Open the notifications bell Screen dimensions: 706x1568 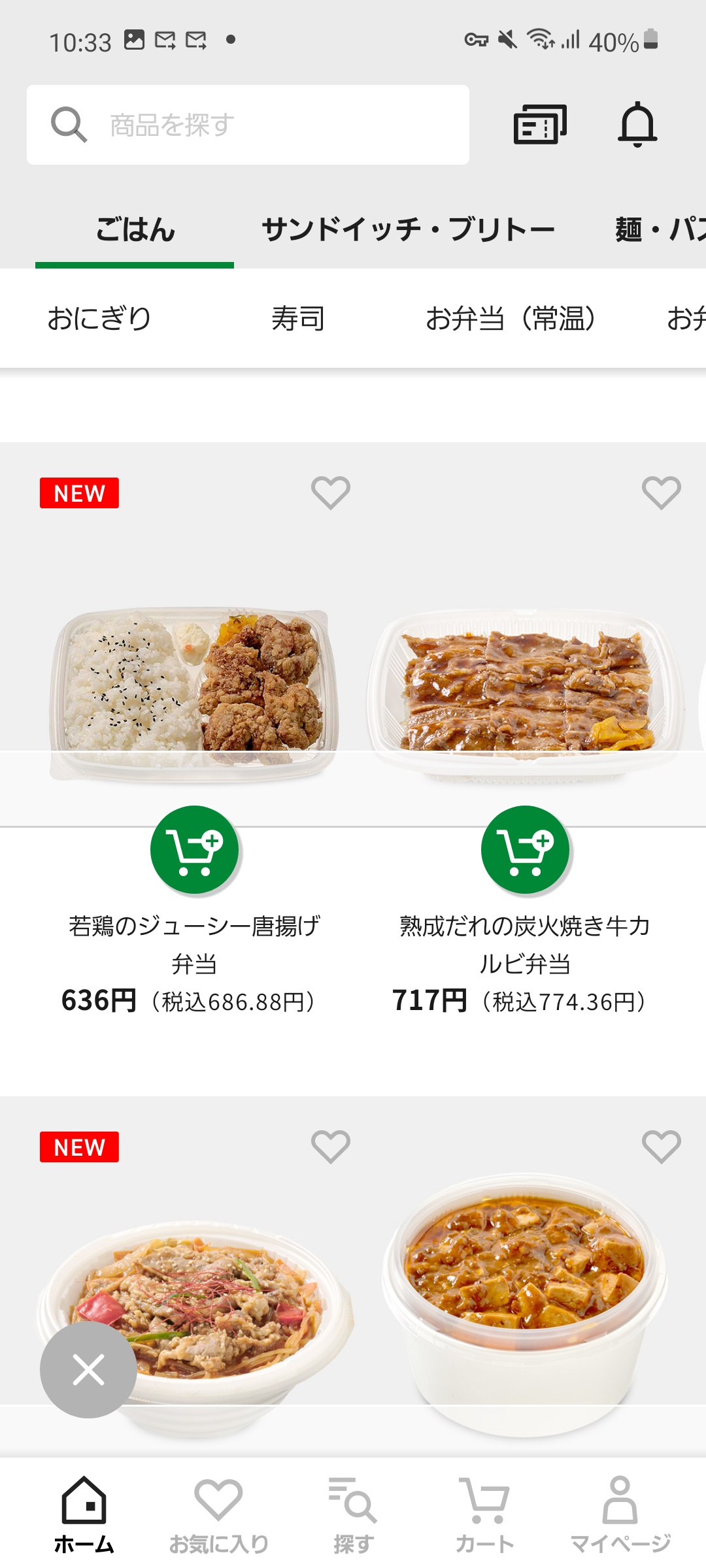[637, 124]
